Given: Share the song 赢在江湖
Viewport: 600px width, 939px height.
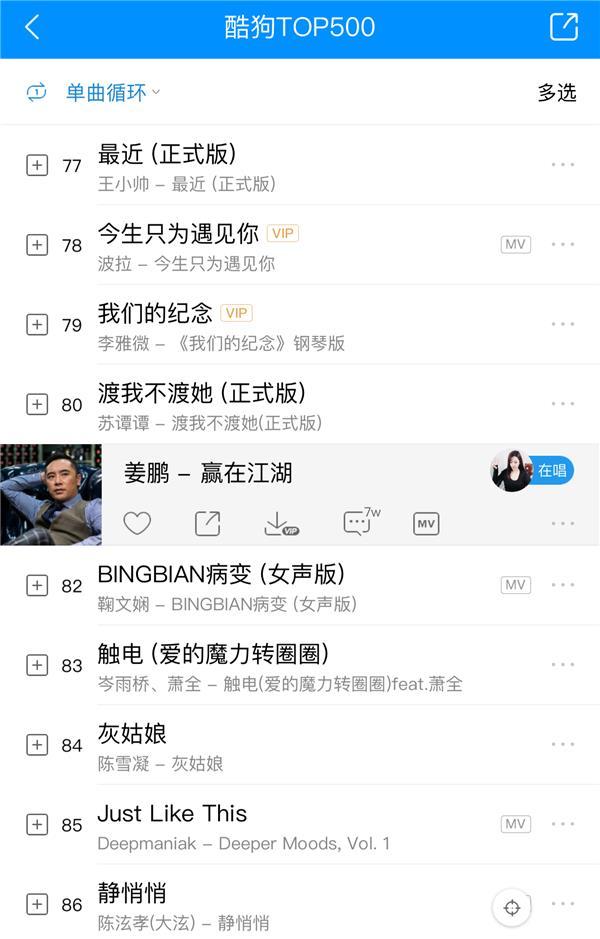Looking at the screenshot, I should (x=207, y=523).
